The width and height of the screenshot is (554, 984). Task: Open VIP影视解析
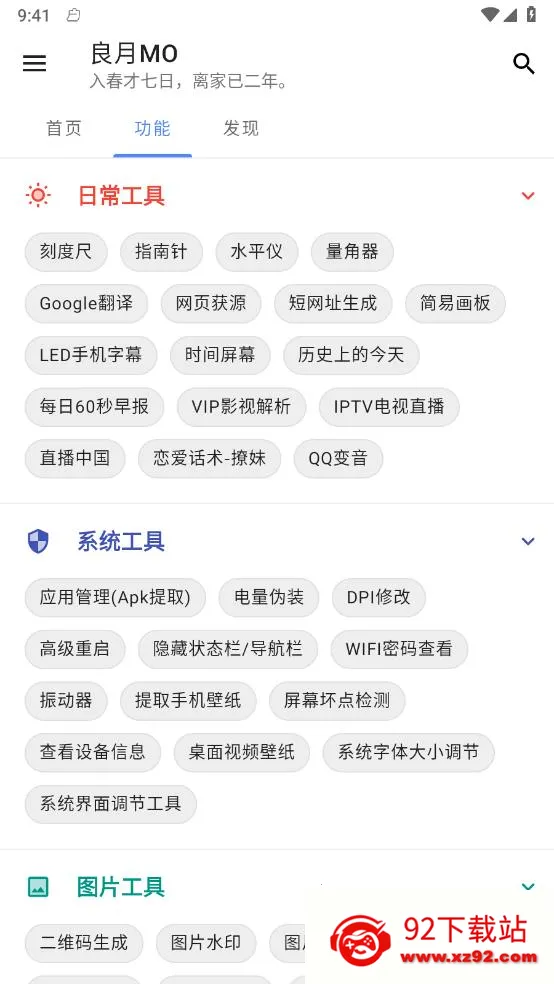242,407
